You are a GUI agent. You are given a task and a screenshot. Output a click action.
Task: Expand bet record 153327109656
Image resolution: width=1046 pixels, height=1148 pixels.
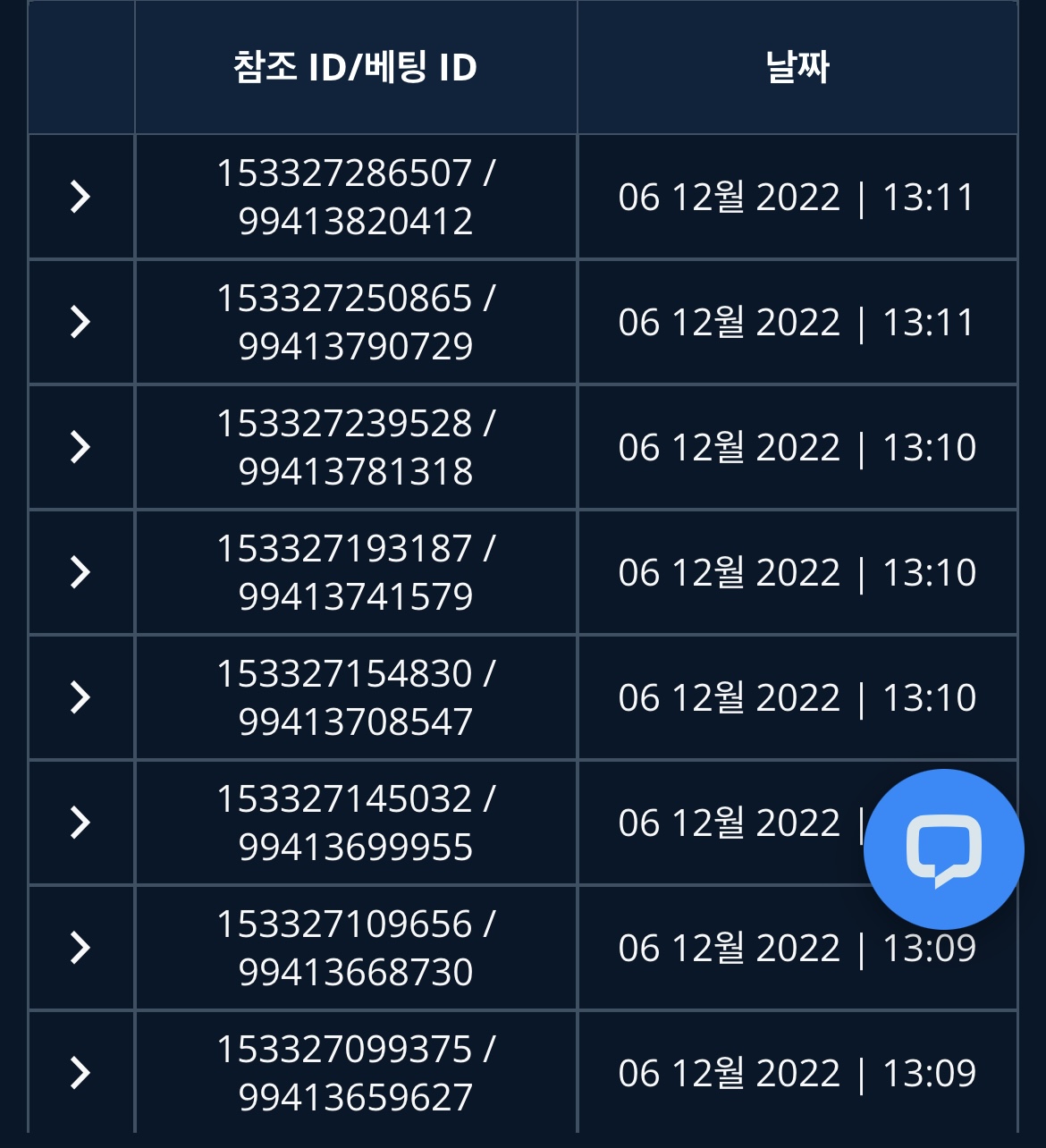tap(80, 948)
